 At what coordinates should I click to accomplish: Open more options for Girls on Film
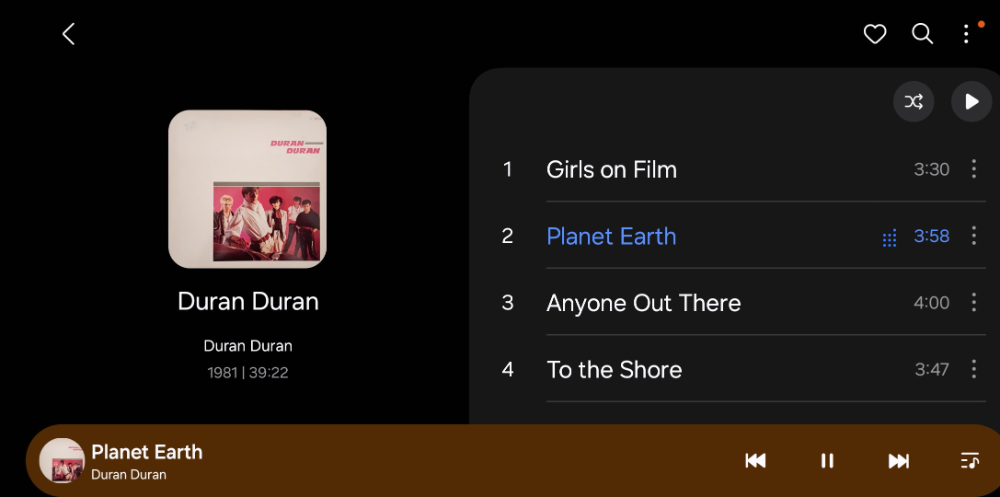(973, 169)
